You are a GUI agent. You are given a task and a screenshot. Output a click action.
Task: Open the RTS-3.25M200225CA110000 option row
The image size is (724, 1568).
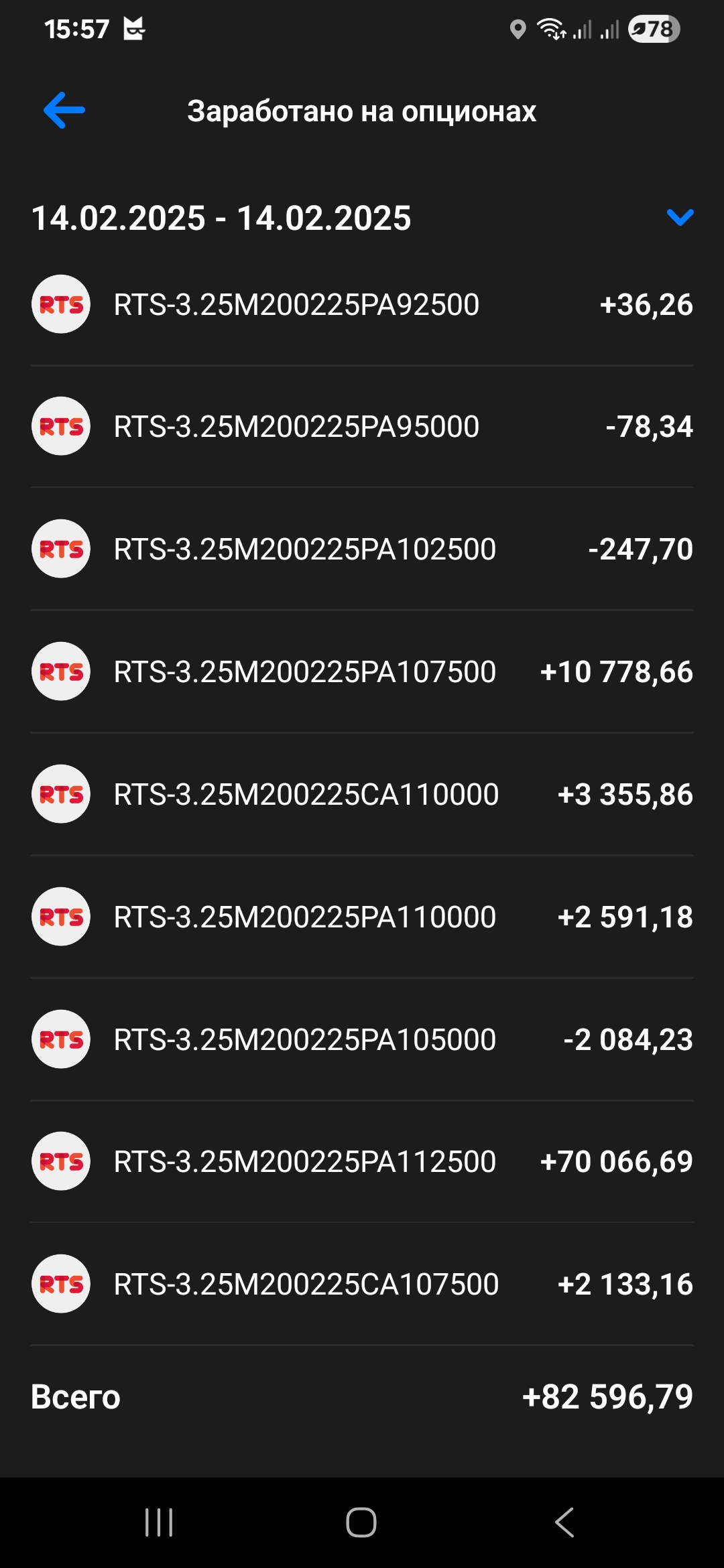pyautogui.click(x=362, y=795)
